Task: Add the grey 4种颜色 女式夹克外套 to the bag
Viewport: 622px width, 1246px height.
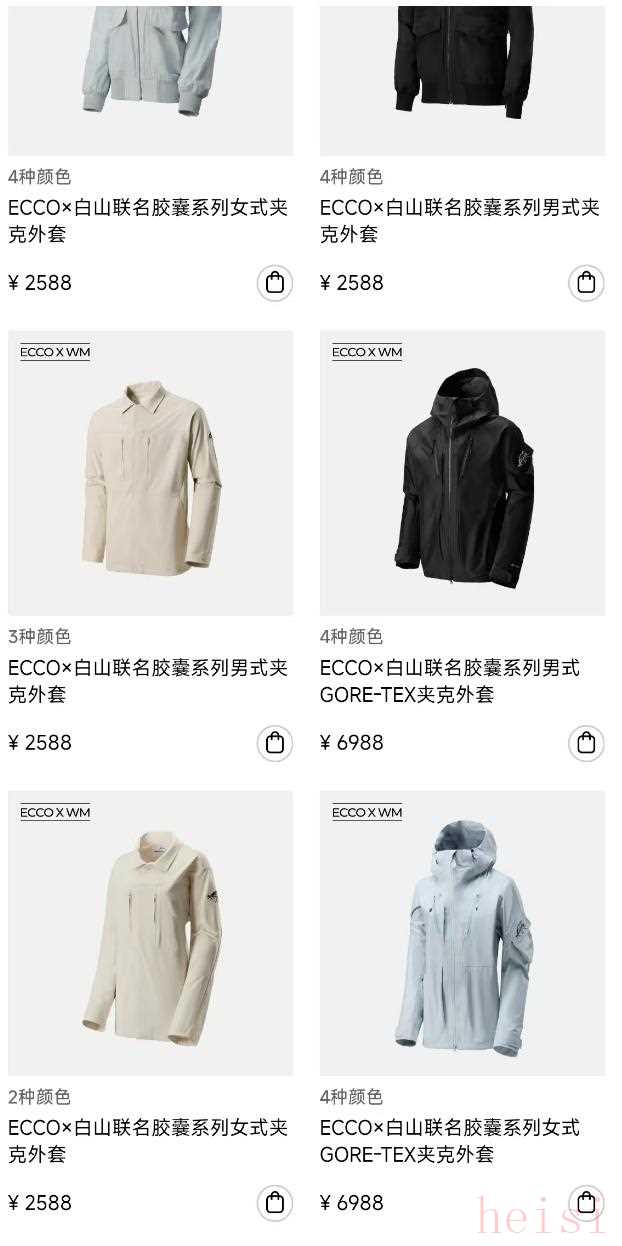Action: (275, 283)
